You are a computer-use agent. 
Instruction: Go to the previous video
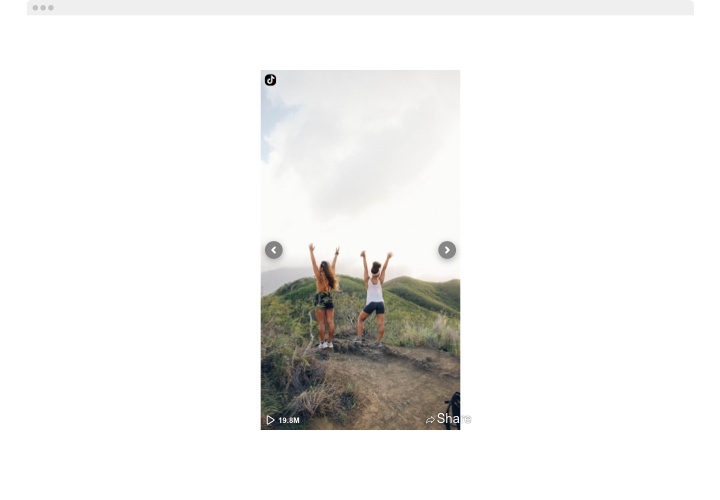(274, 250)
